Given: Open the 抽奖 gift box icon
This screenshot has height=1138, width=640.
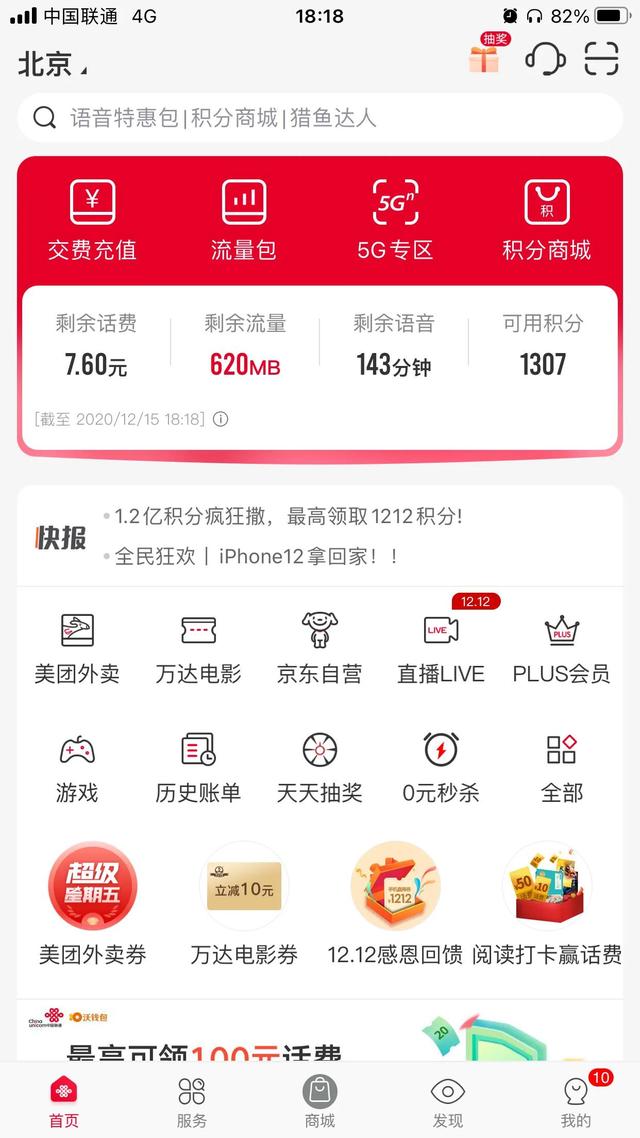Looking at the screenshot, I should click(x=484, y=58).
